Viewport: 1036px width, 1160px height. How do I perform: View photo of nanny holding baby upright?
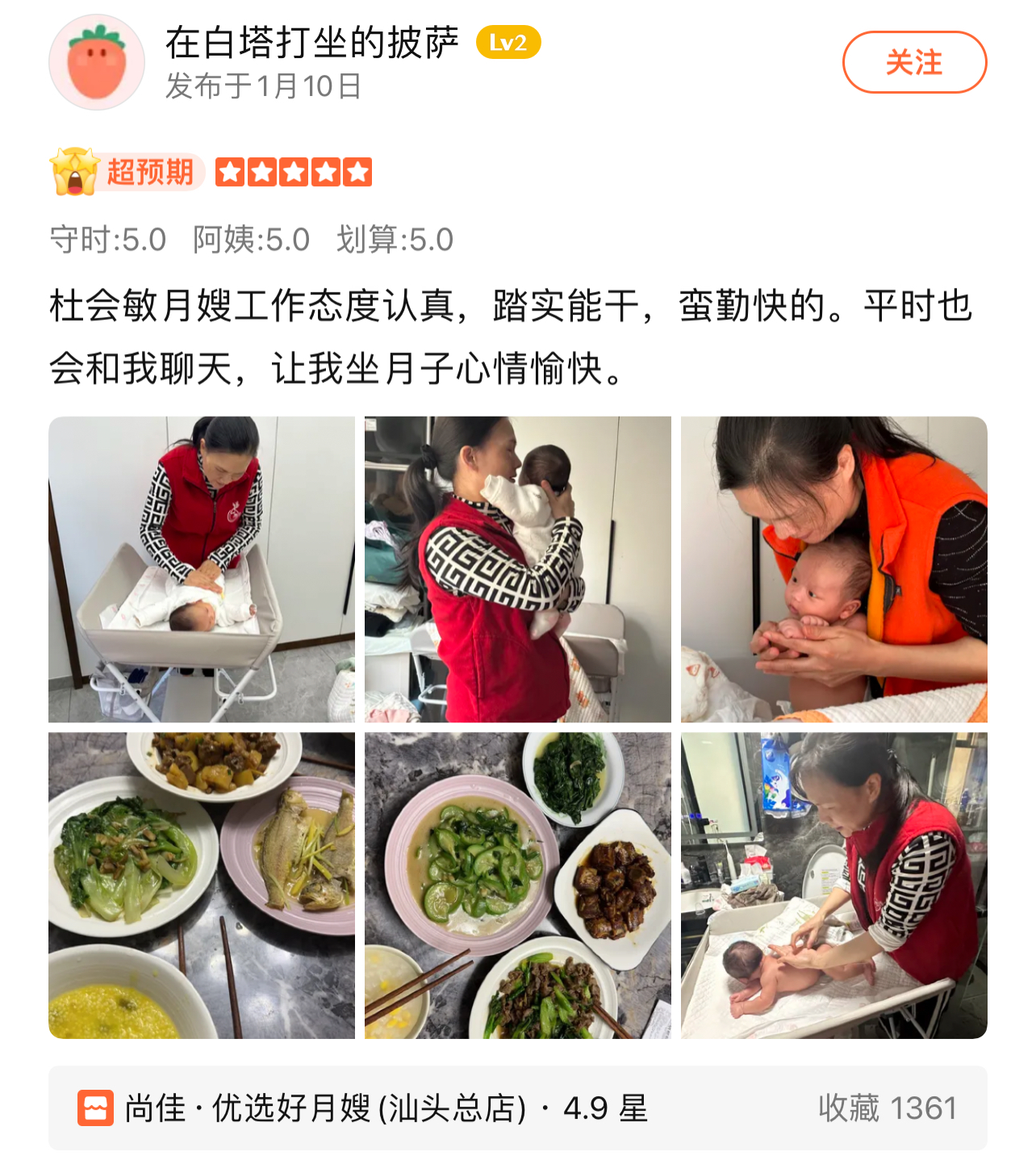[x=517, y=569]
